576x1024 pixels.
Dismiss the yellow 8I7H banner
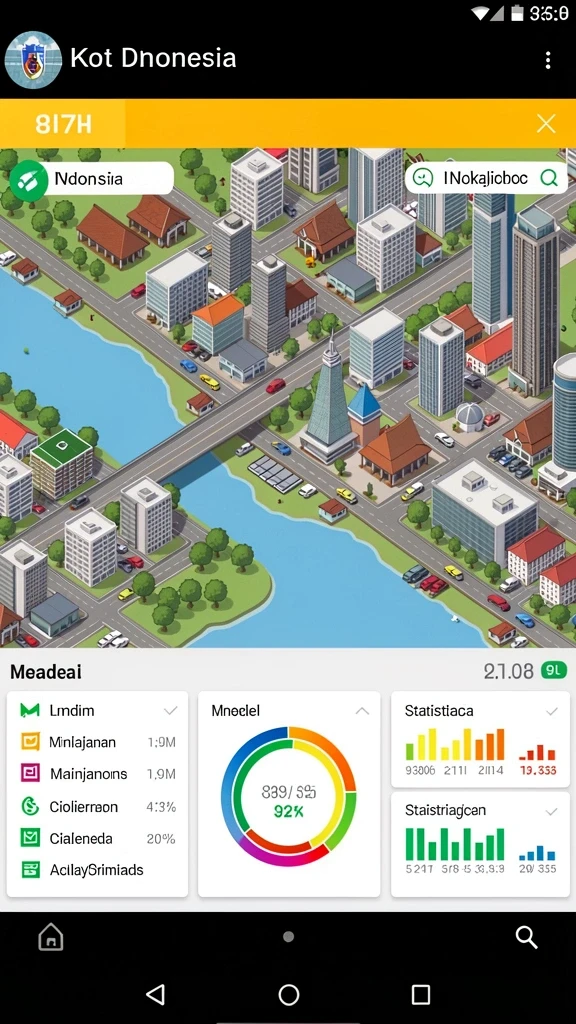click(x=545, y=123)
